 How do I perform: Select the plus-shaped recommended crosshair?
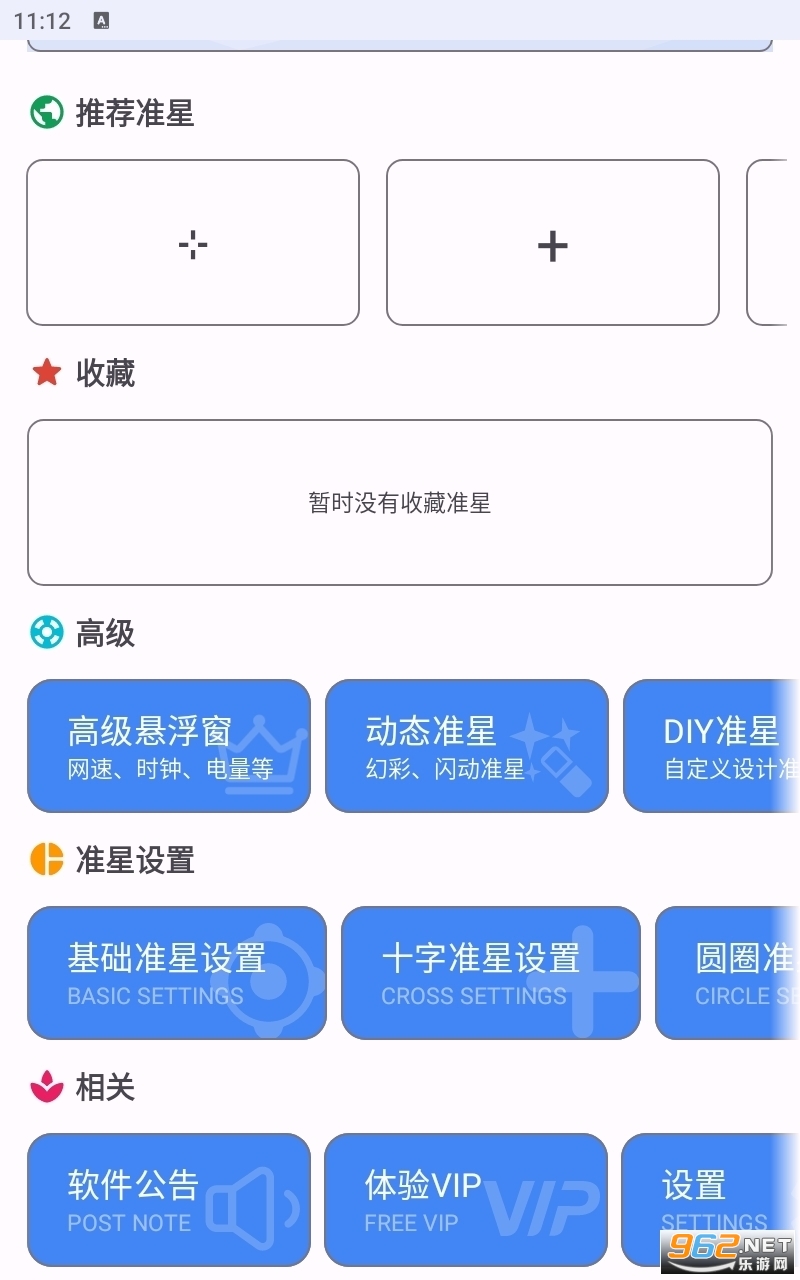(553, 243)
